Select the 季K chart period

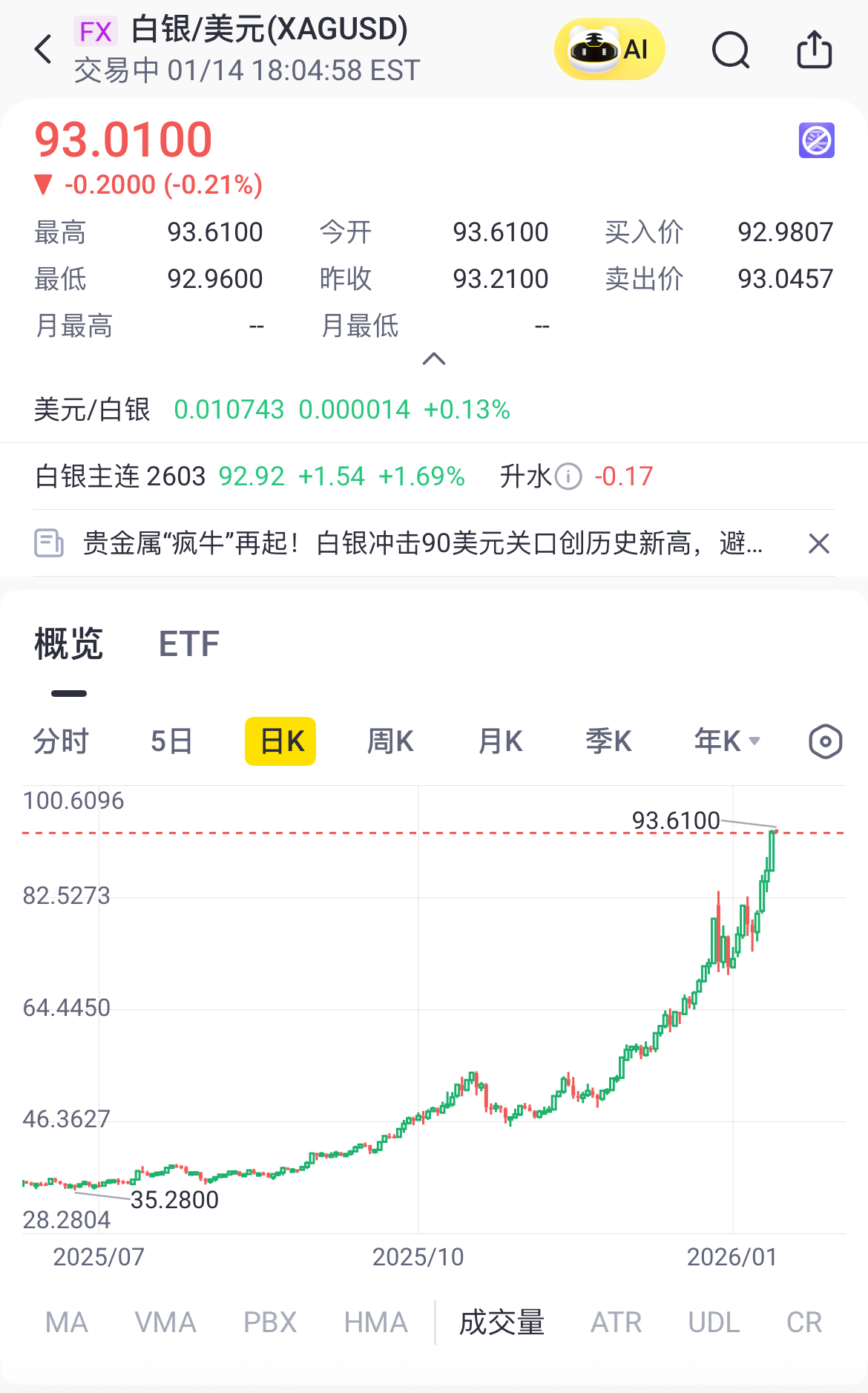click(x=608, y=741)
